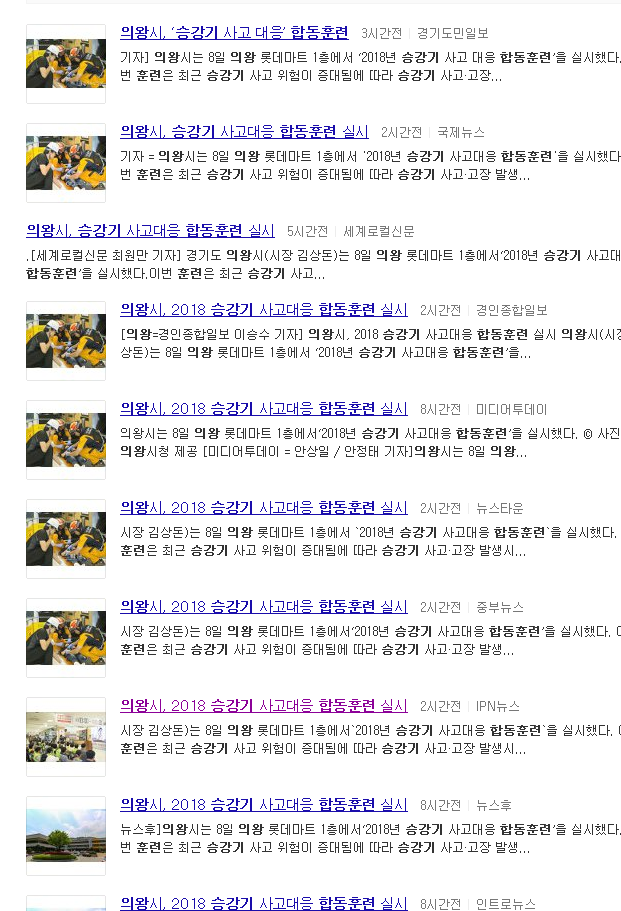Screen dimensions: 621x911
Task: Open the 뉴스타운 article headline link
Action: click(264, 508)
